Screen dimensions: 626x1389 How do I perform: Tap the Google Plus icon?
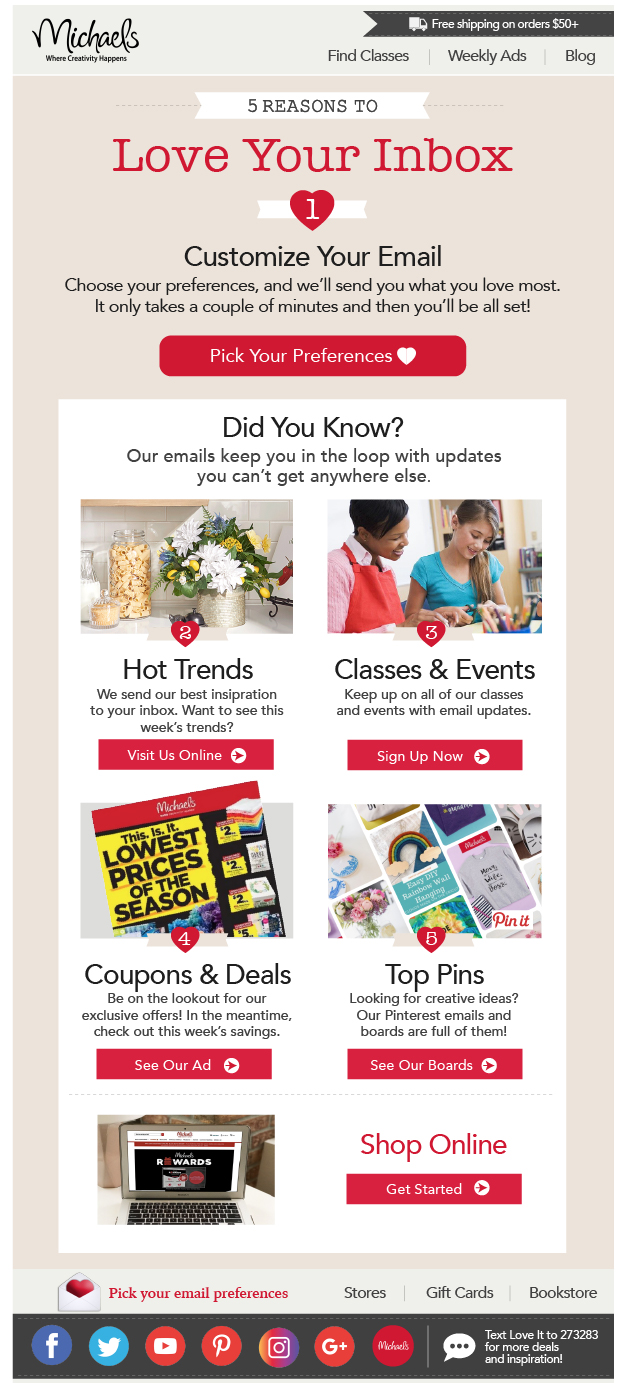click(x=335, y=1346)
